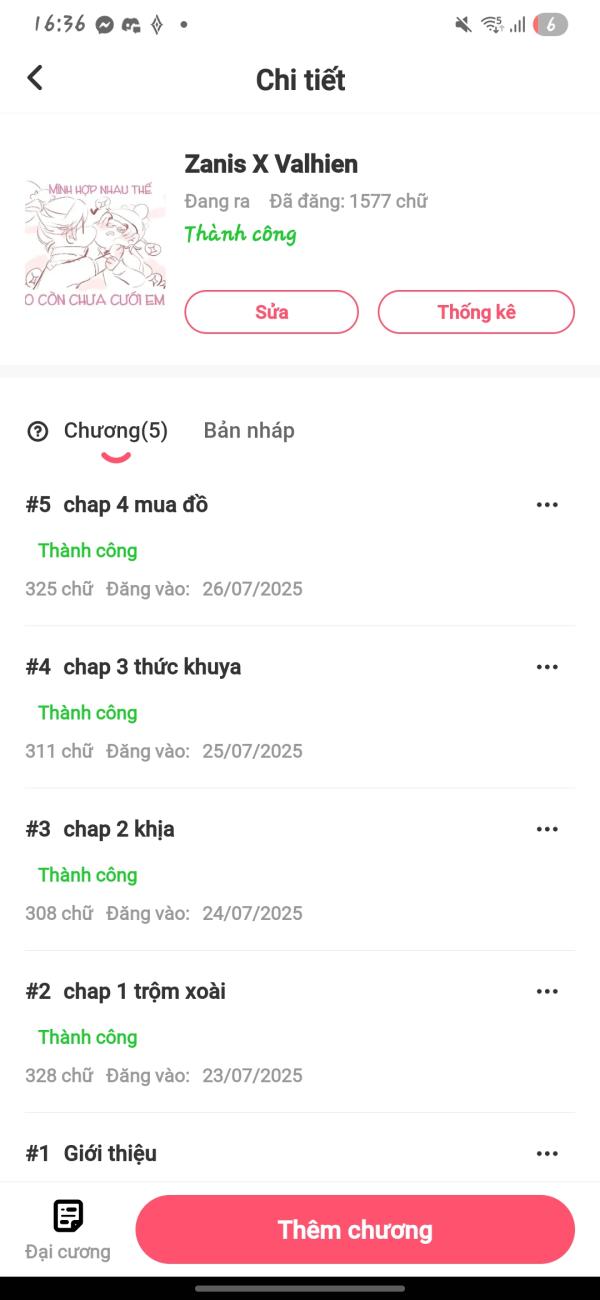This screenshot has height=1300, width=600.
Task: Tap the Sửa button to edit story
Action: point(271,312)
